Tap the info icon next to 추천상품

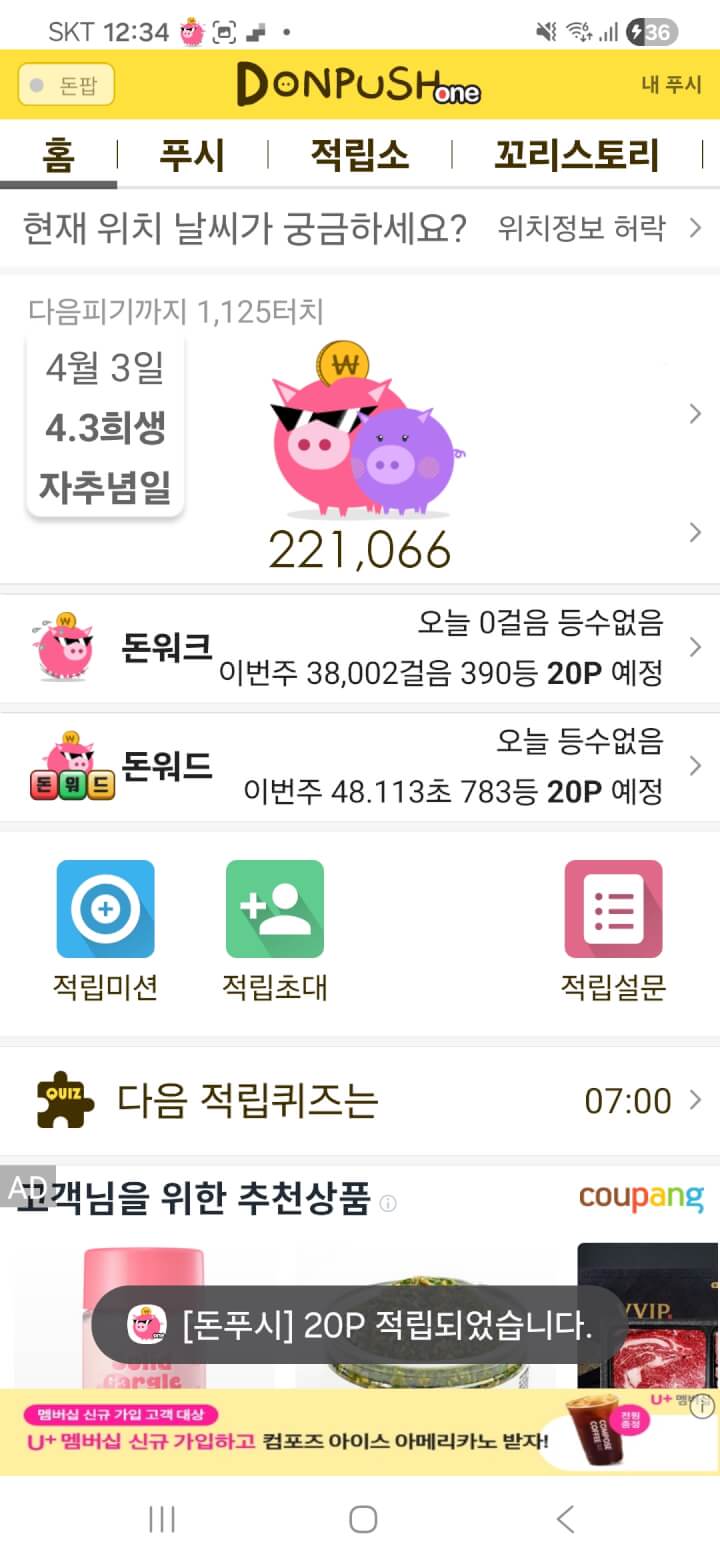point(388,1203)
